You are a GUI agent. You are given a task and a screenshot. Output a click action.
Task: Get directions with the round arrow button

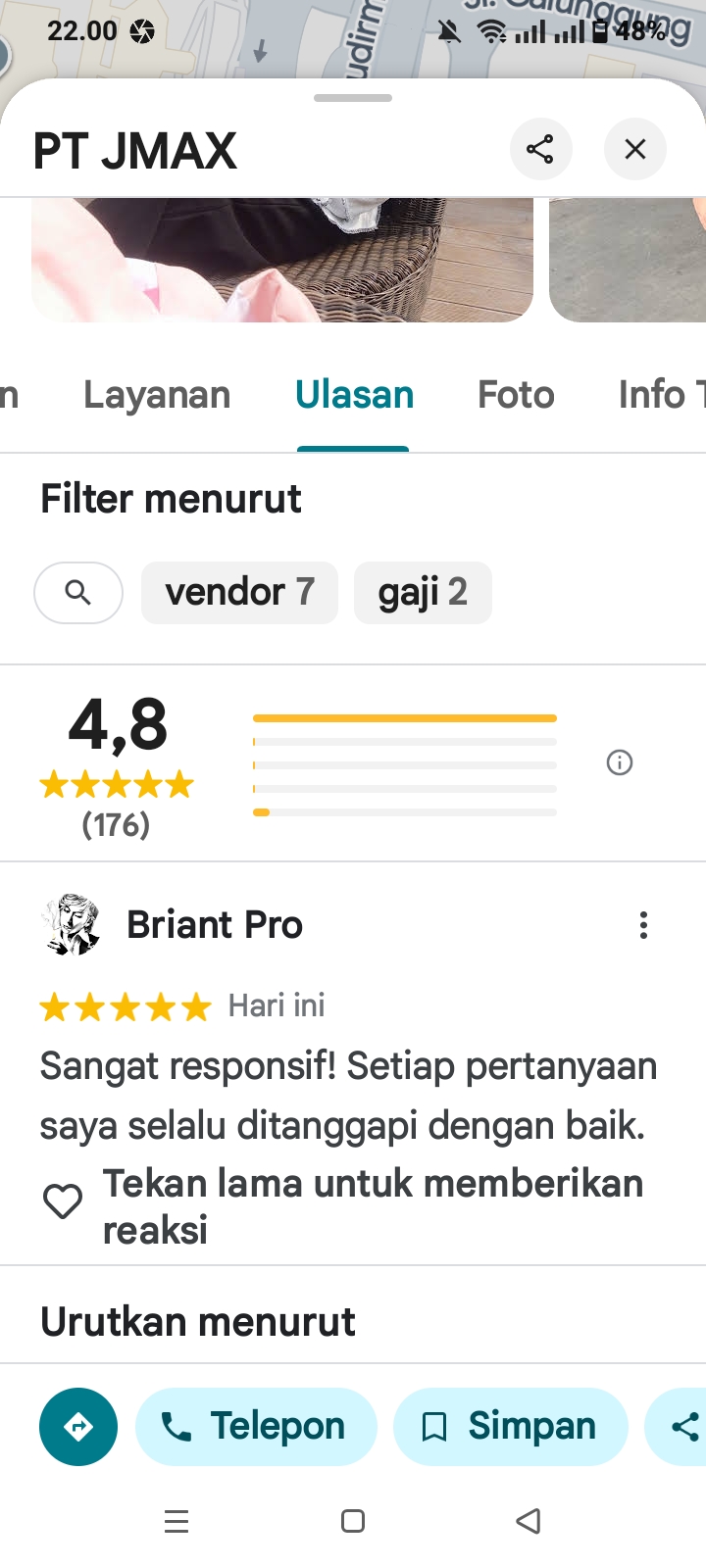[78, 1427]
